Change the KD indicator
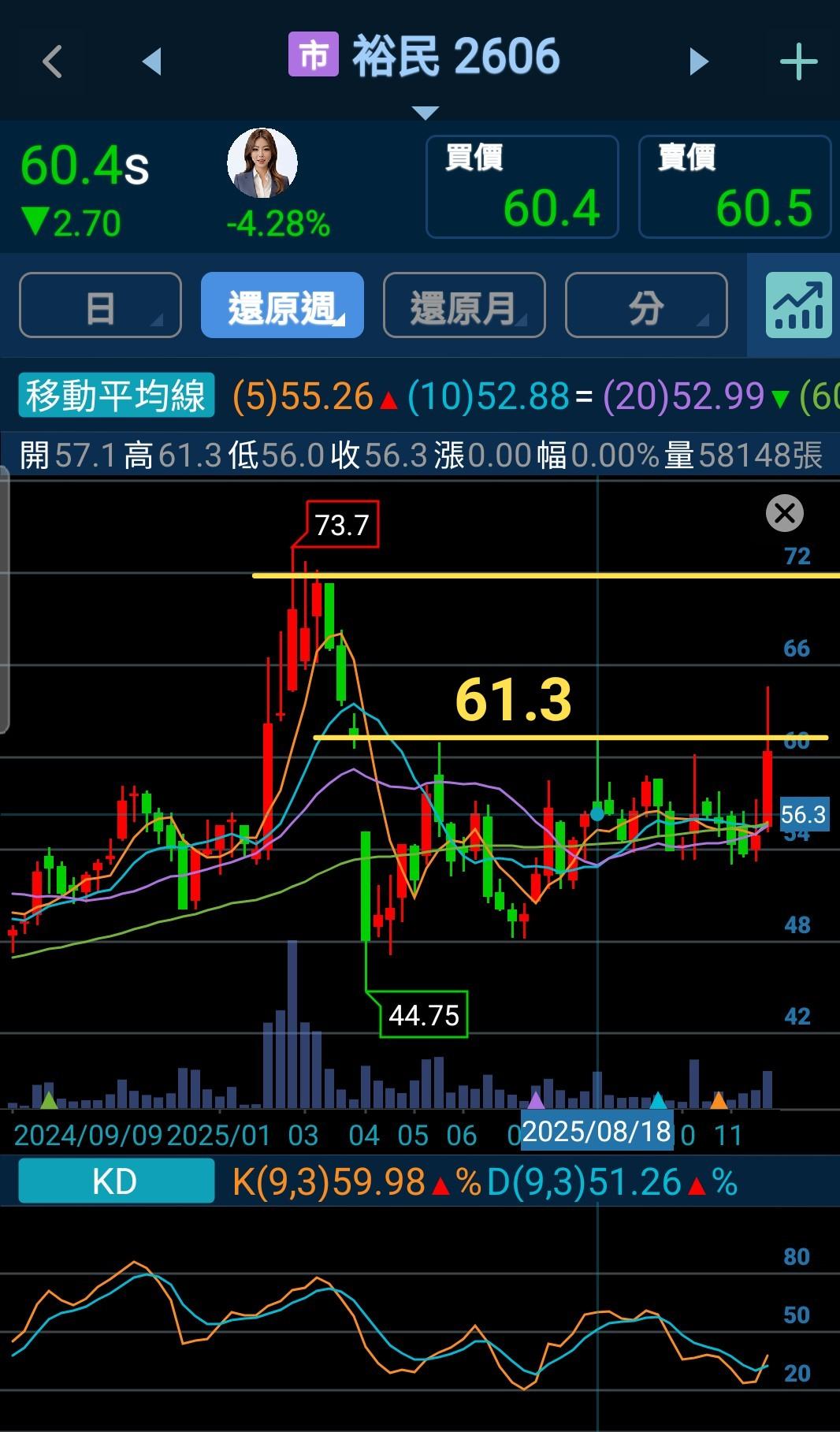This screenshot has height=1432, width=840. click(x=116, y=1181)
